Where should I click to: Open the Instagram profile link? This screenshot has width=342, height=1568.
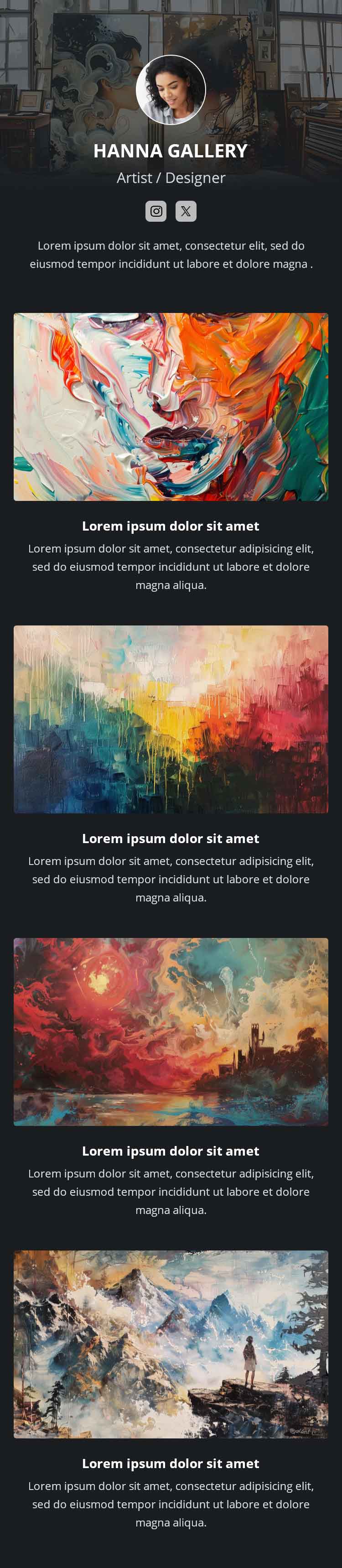point(156,211)
